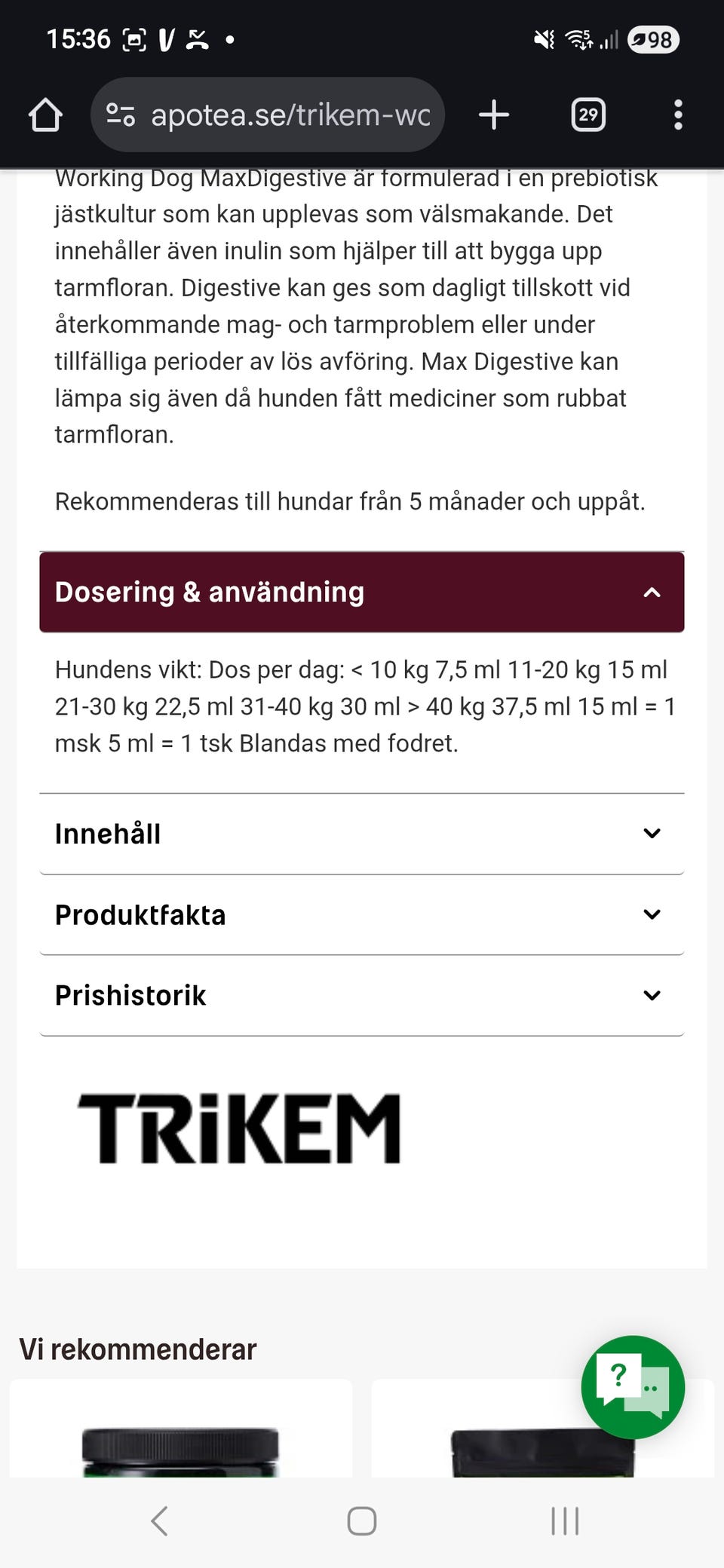The width and height of the screenshot is (724, 1568).
Task: Open the green help chat button
Action: (x=633, y=1388)
